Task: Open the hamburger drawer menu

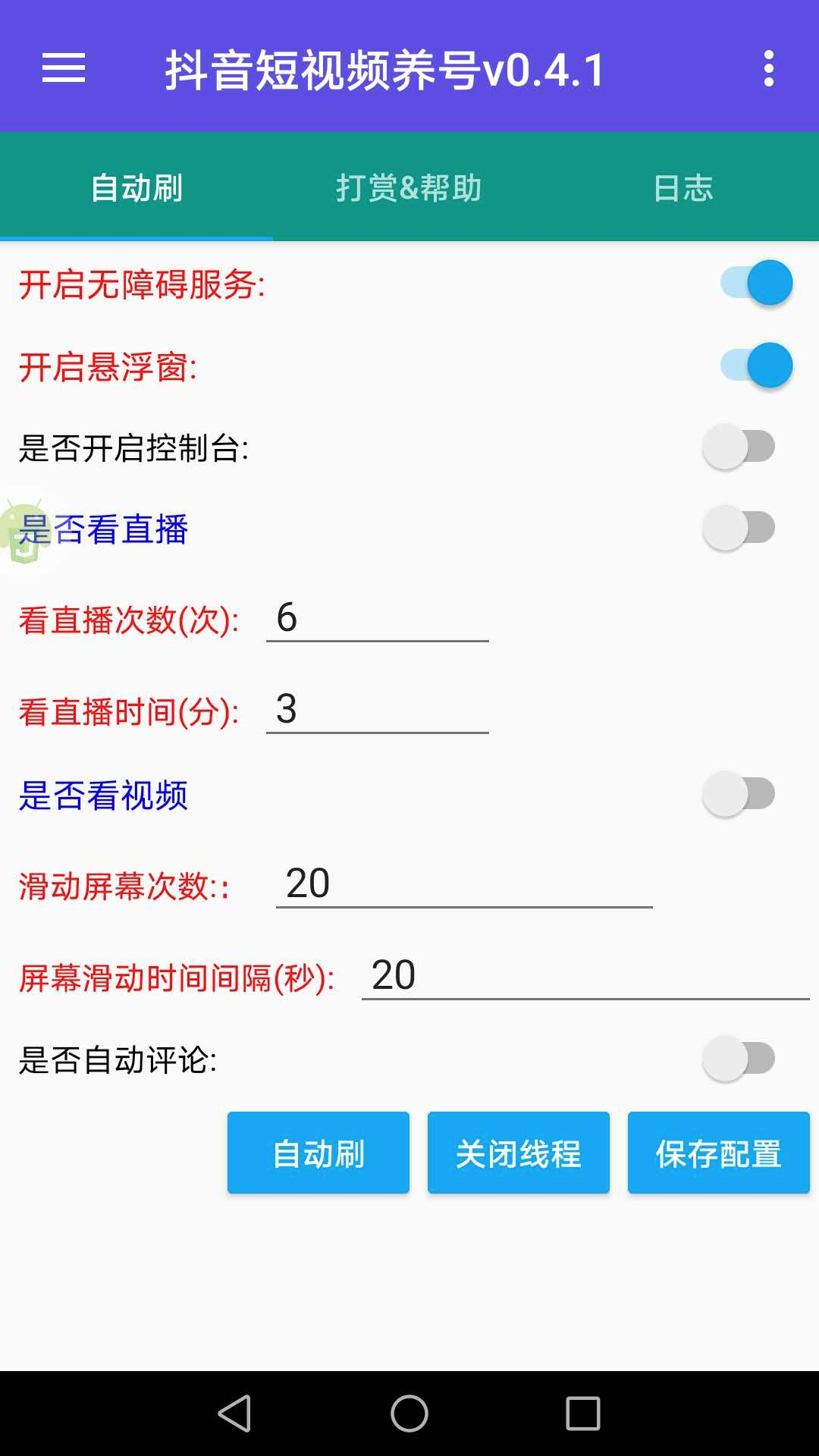Action: [64, 68]
